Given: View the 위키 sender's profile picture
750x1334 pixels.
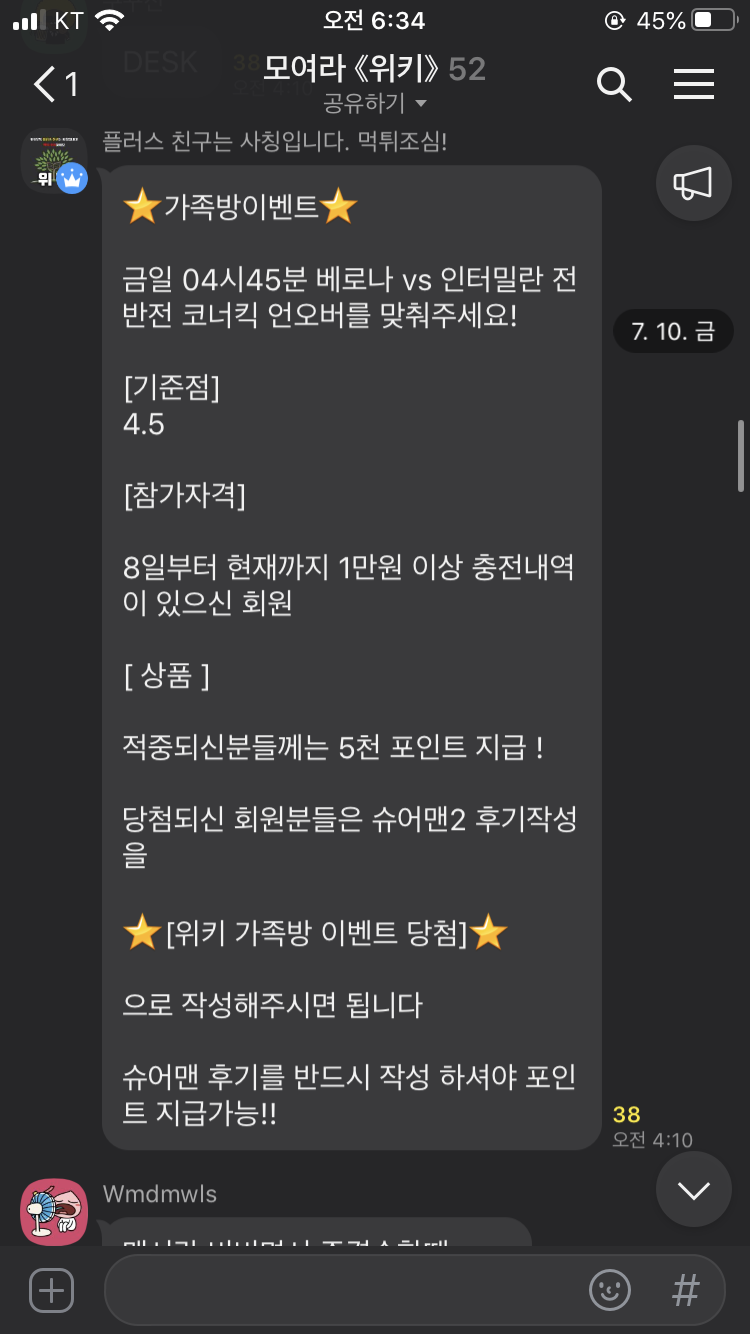Looking at the screenshot, I should tap(53, 160).
